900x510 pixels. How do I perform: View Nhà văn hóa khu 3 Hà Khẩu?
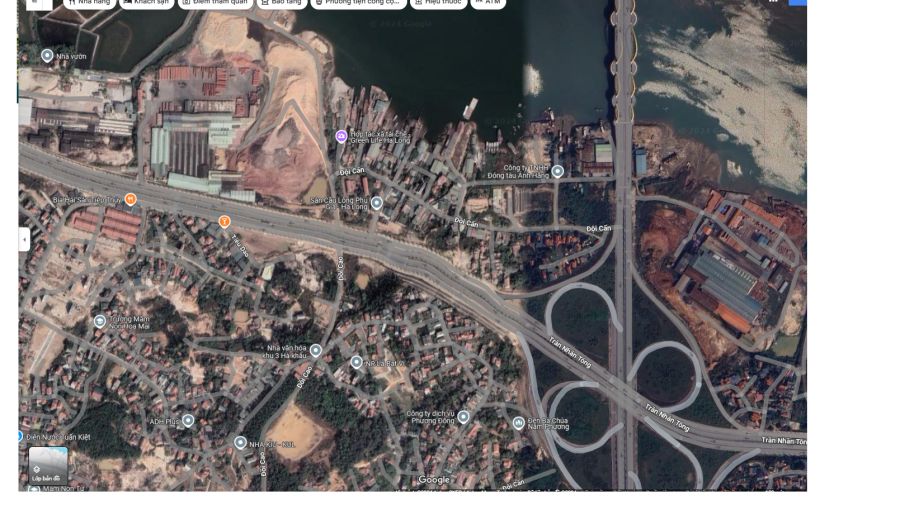(x=316, y=350)
